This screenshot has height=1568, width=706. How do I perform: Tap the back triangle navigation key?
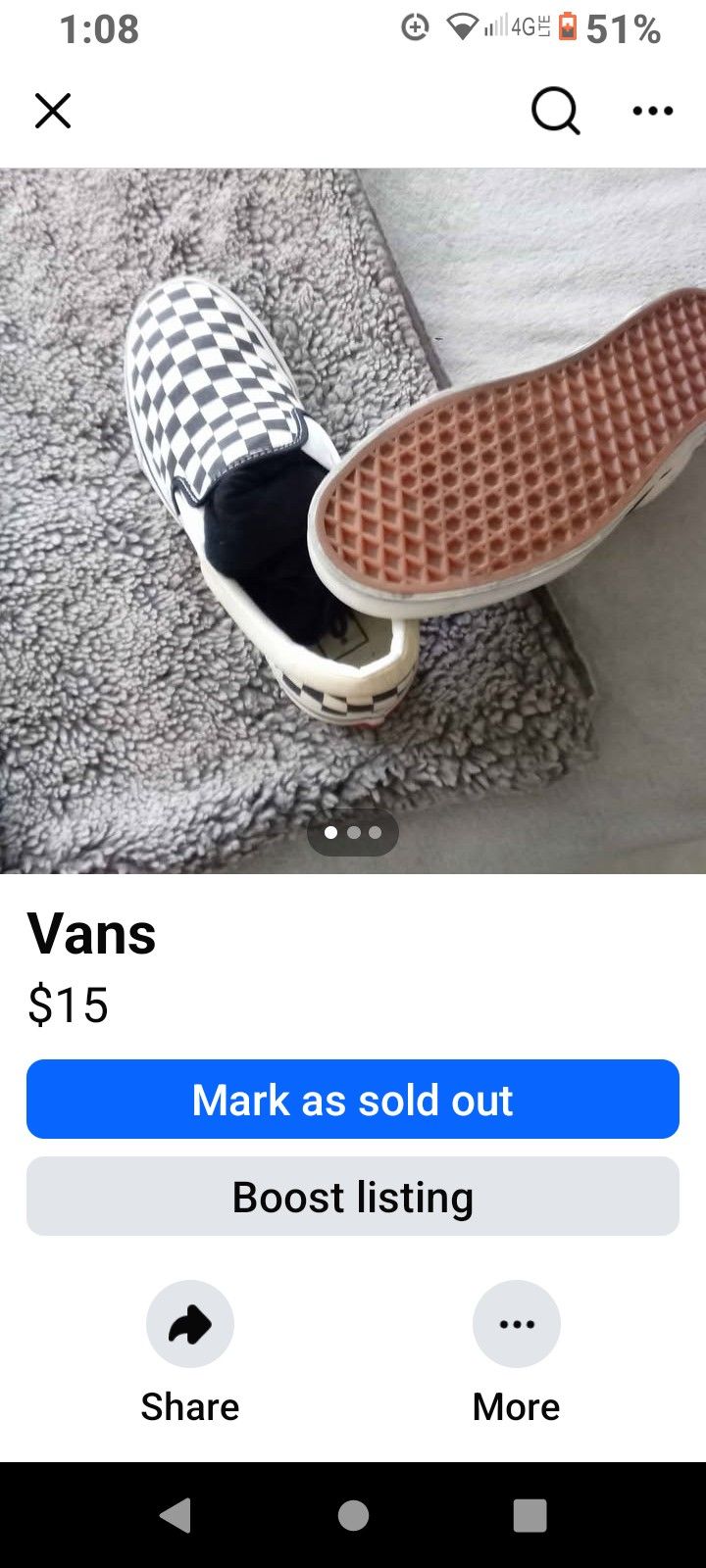coord(176,1514)
